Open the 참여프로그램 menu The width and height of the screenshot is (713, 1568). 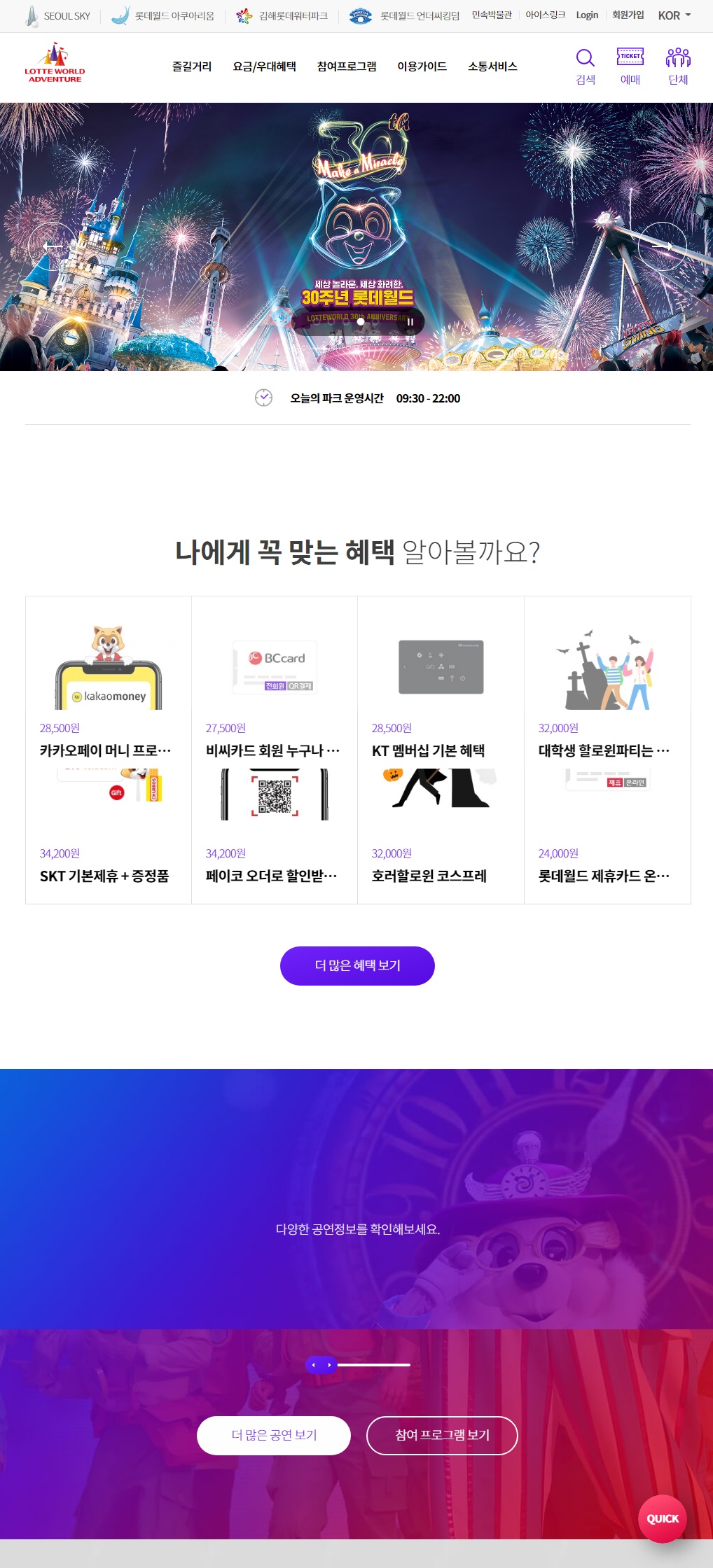tap(347, 66)
